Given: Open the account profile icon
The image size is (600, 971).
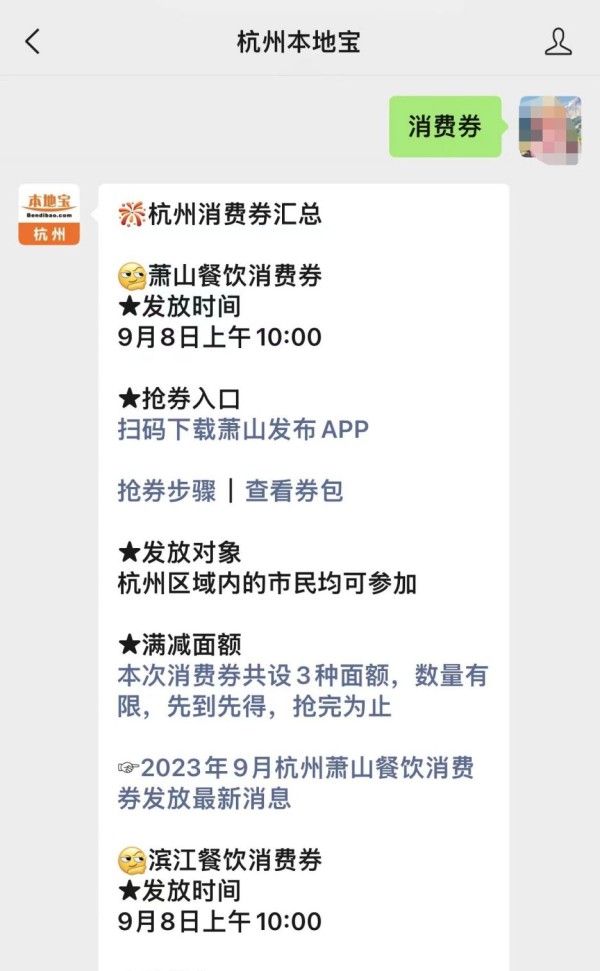Looking at the screenshot, I should point(558,41).
